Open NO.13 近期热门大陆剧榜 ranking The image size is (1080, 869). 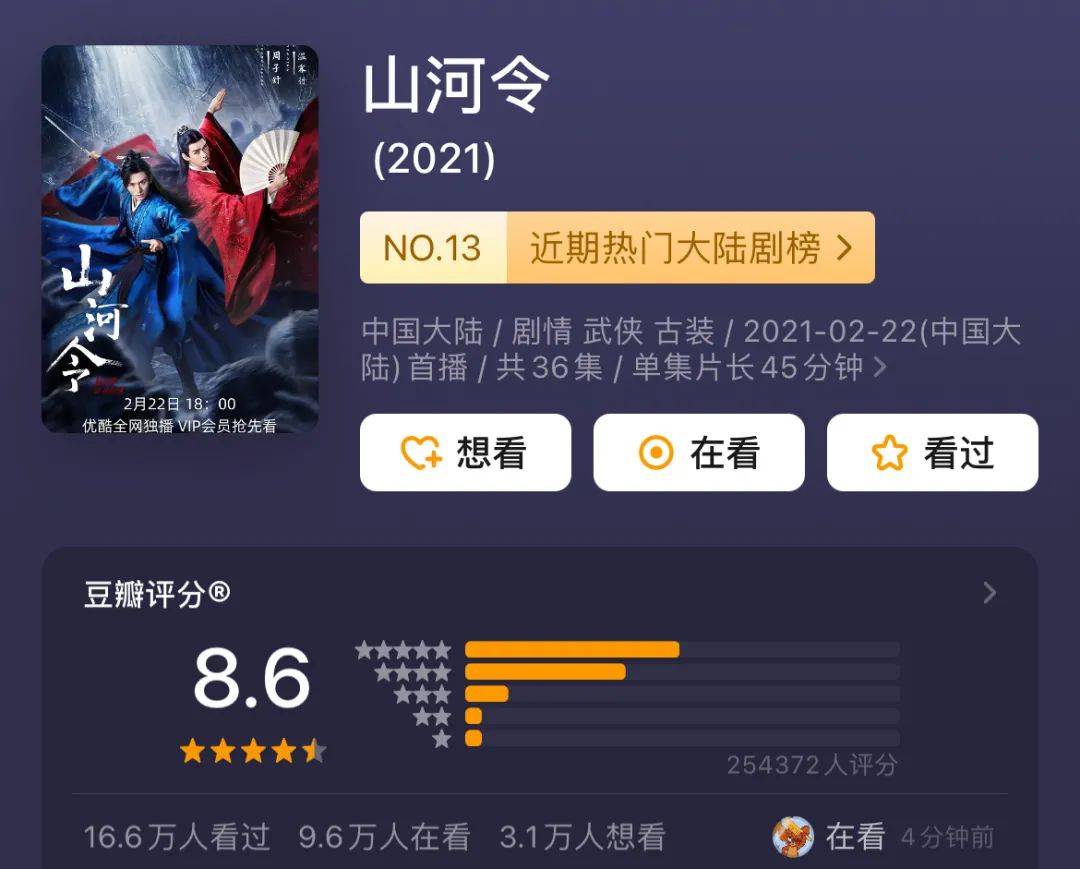(617, 248)
